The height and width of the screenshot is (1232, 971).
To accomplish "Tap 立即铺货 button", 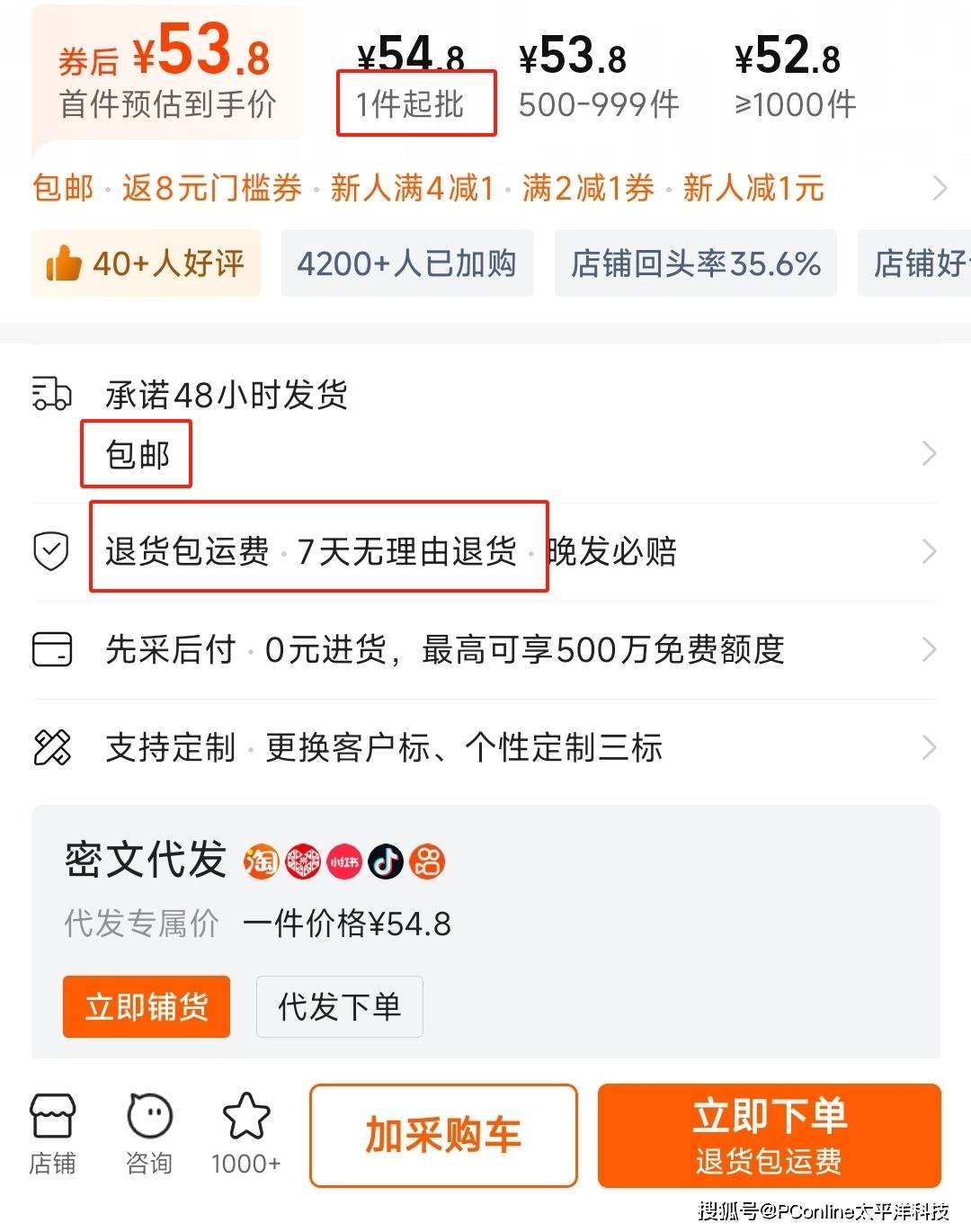I will coord(147,1006).
